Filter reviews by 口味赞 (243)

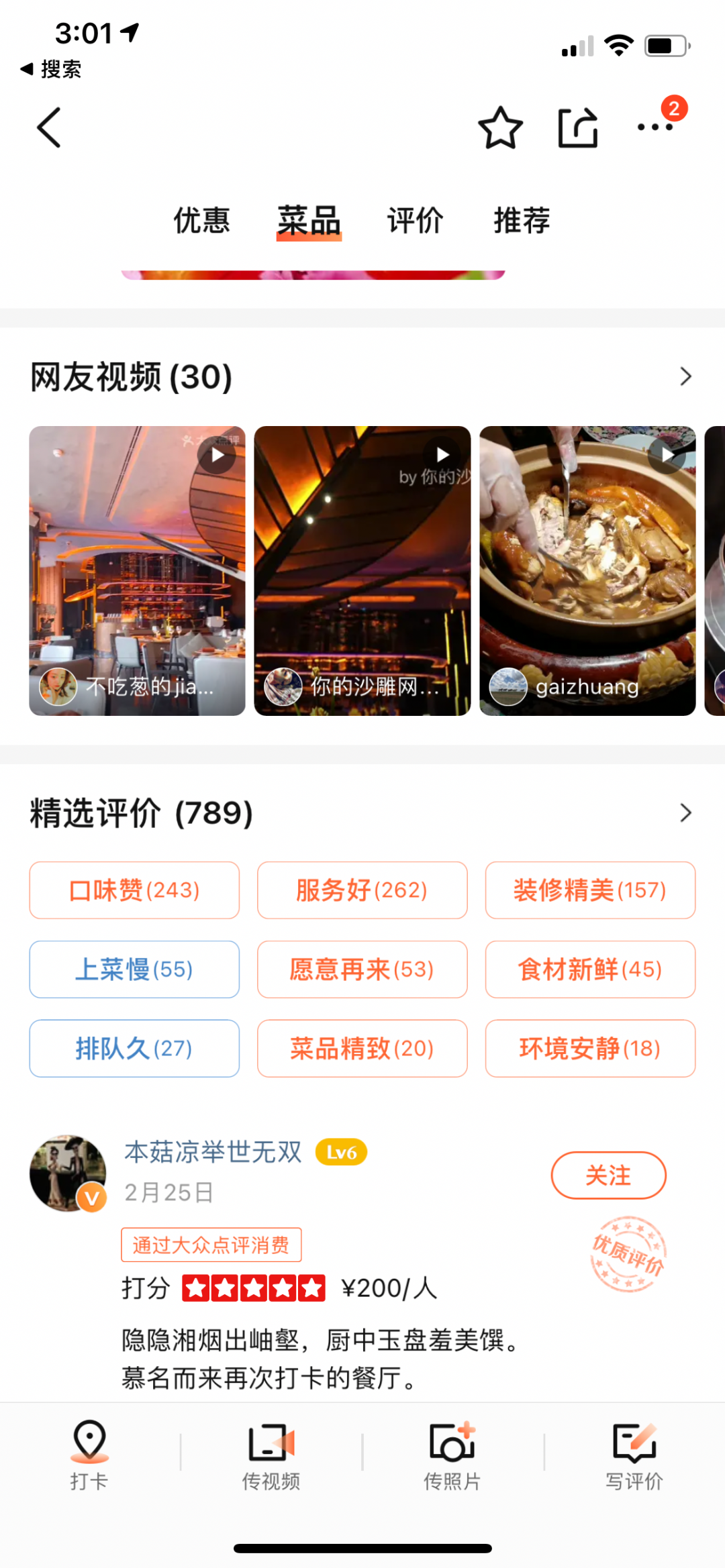pyautogui.click(x=134, y=890)
